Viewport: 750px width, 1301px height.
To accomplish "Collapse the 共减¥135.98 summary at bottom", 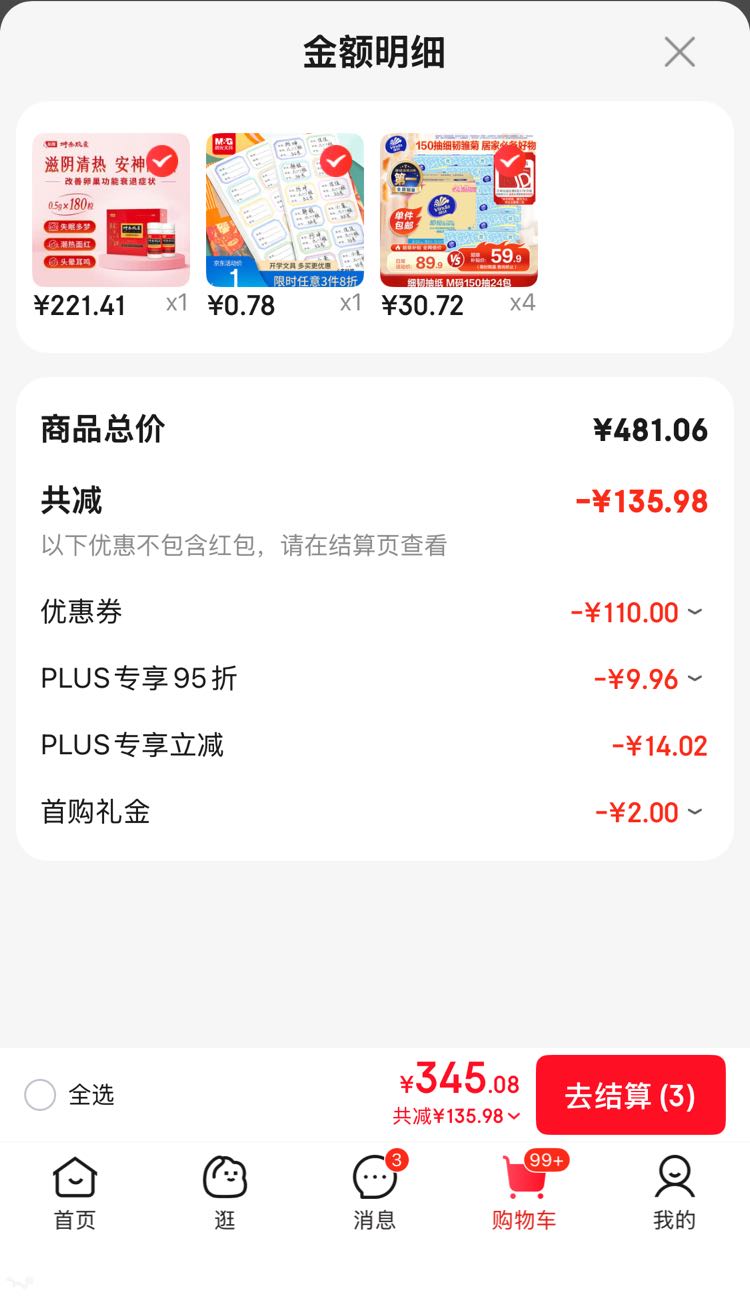I will tap(457, 1116).
